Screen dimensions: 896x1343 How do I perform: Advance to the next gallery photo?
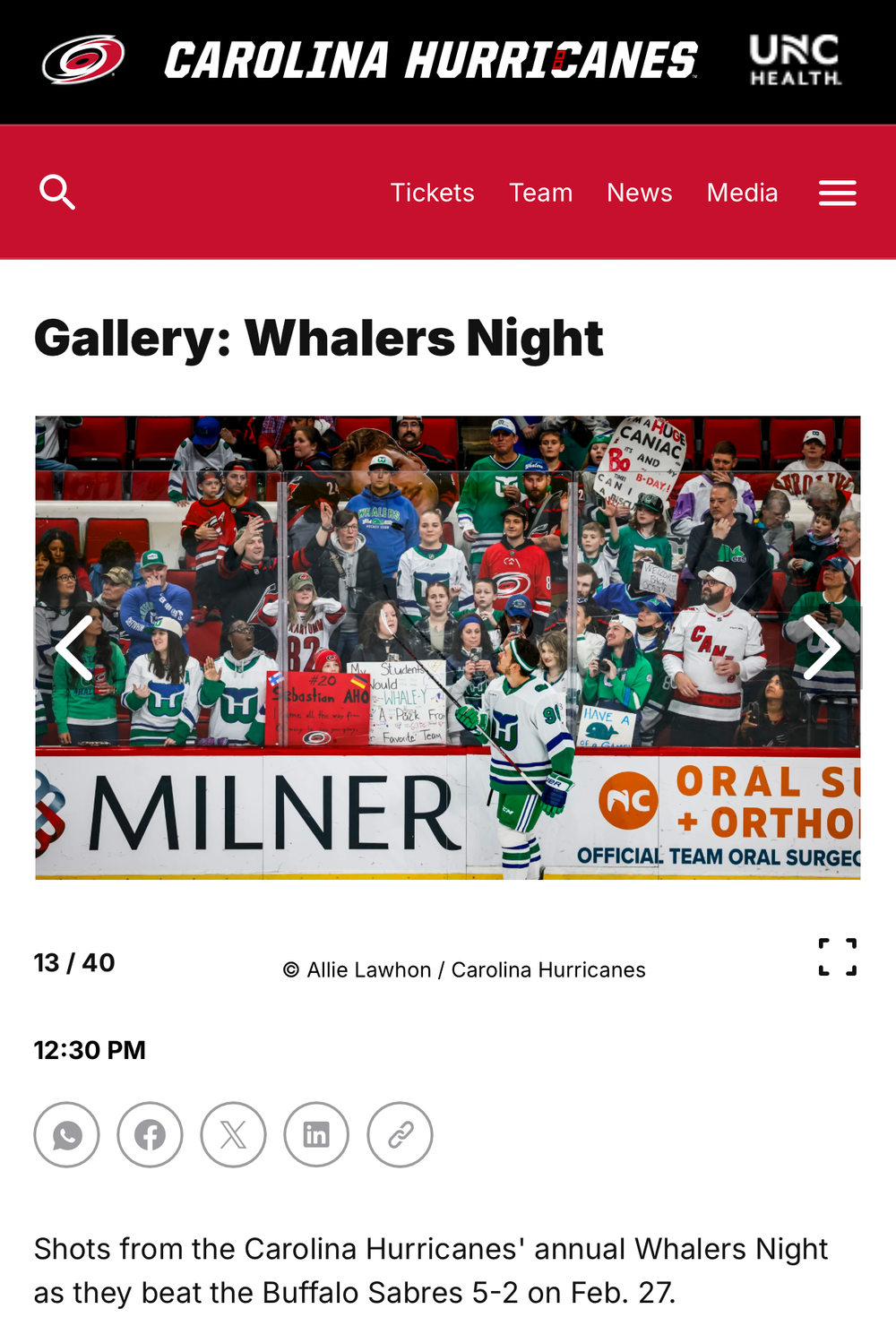[821, 647]
